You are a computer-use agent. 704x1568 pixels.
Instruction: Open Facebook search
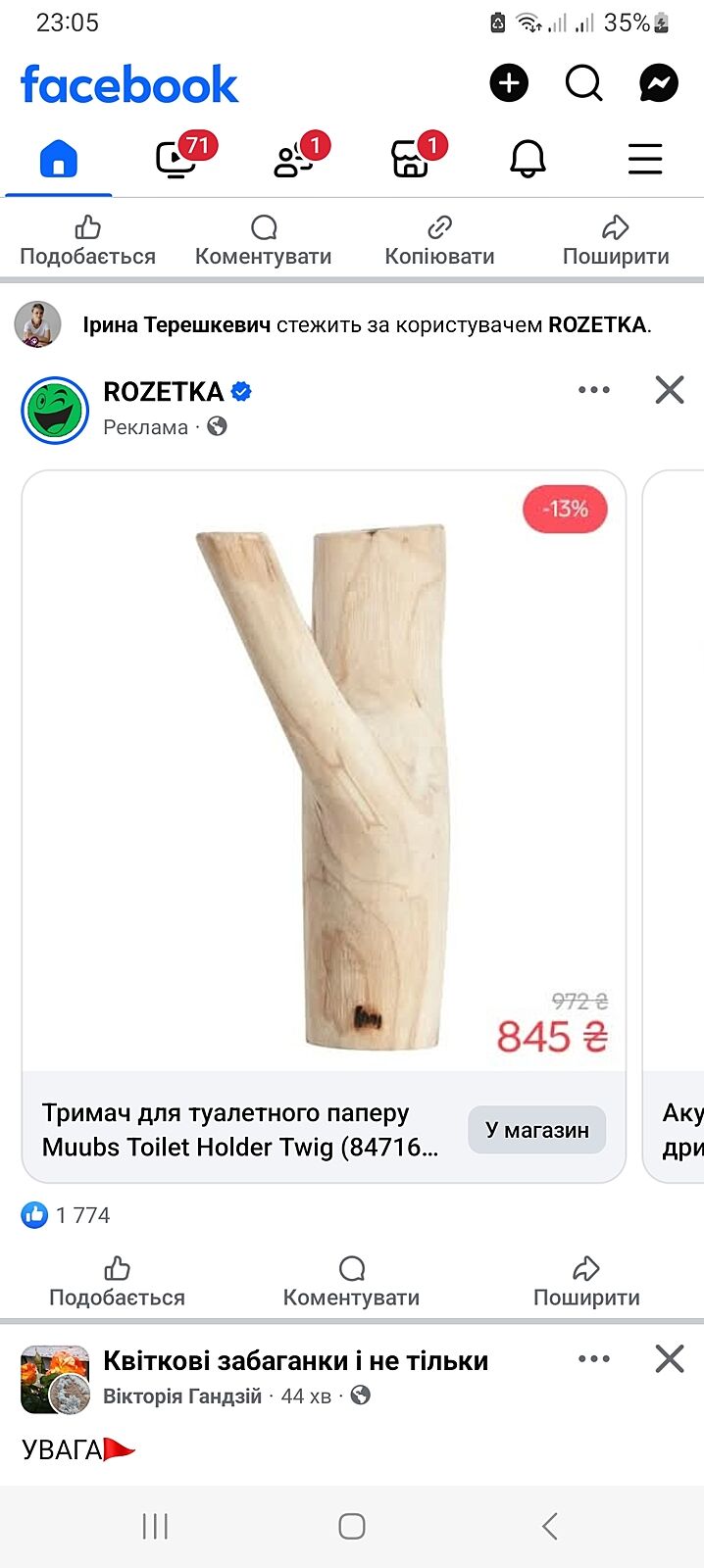tap(583, 83)
